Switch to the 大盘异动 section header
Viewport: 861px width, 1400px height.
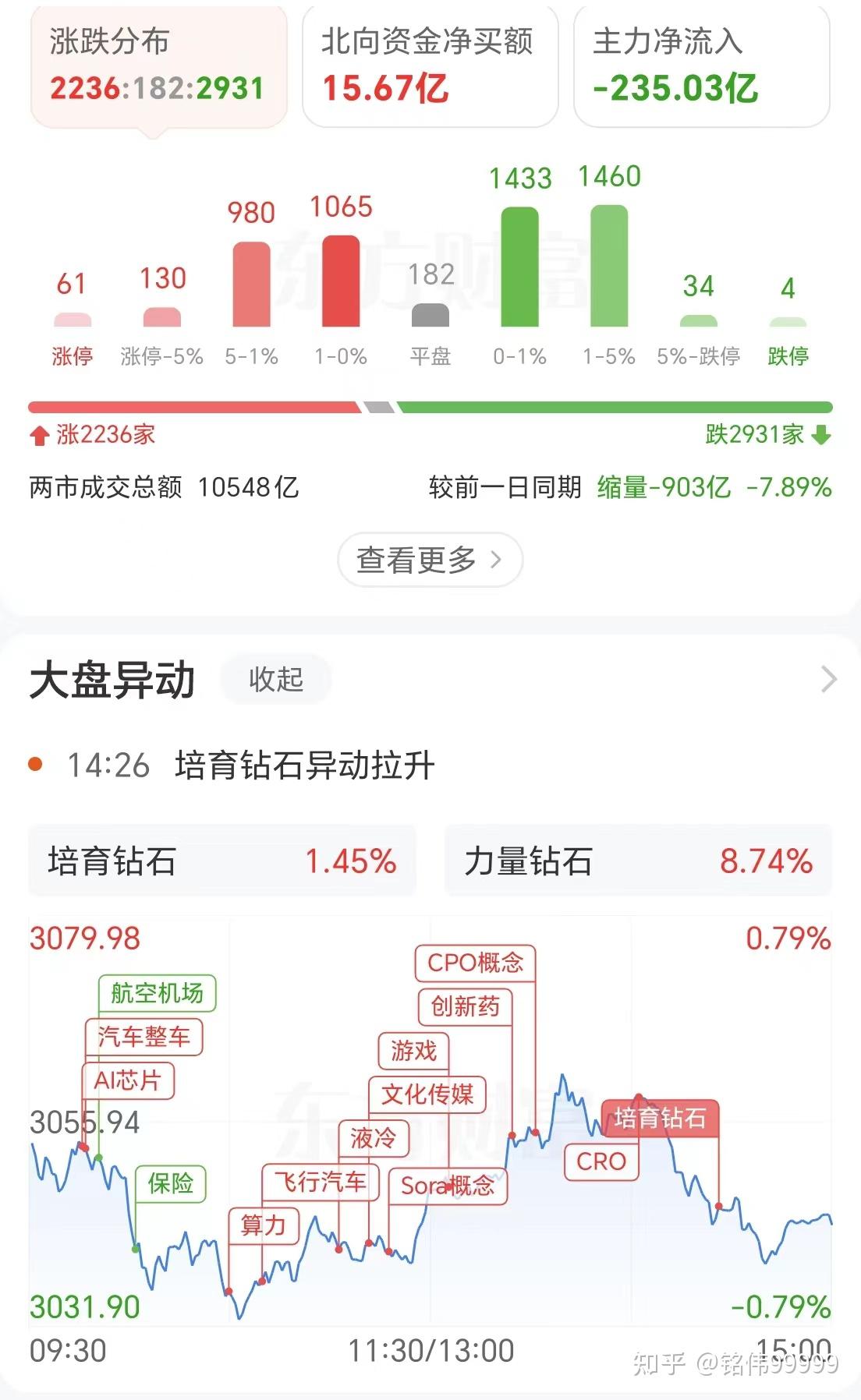point(112,679)
